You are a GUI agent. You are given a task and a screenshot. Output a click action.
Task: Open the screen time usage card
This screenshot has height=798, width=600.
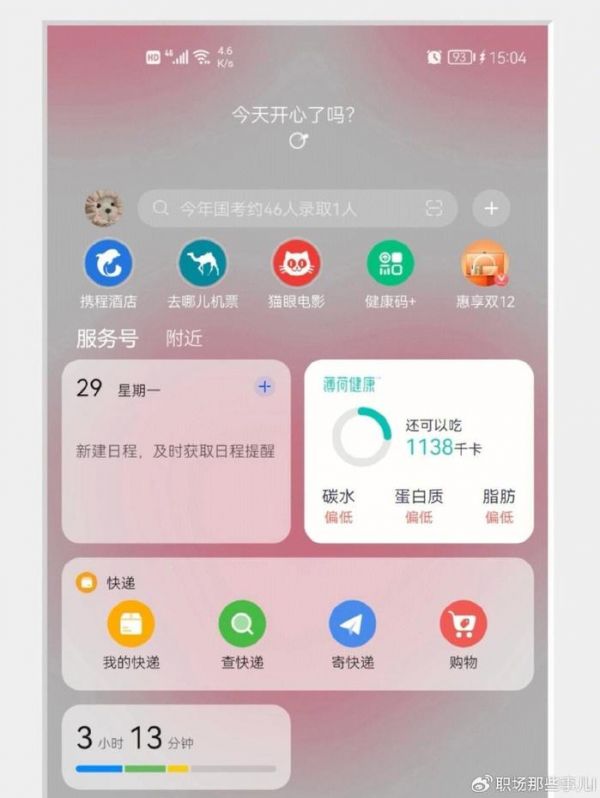click(x=176, y=748)
